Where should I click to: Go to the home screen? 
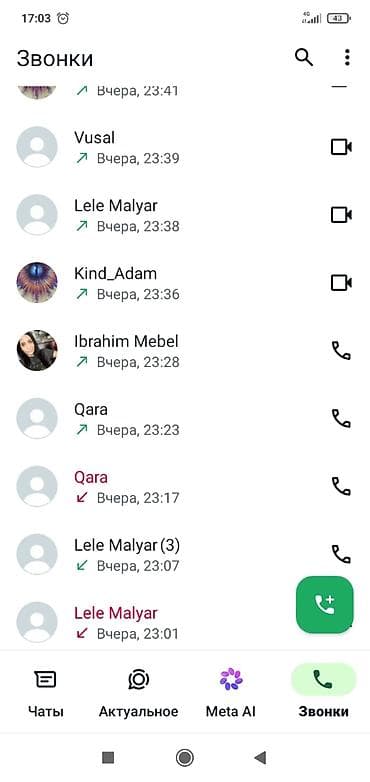[185, 758]
